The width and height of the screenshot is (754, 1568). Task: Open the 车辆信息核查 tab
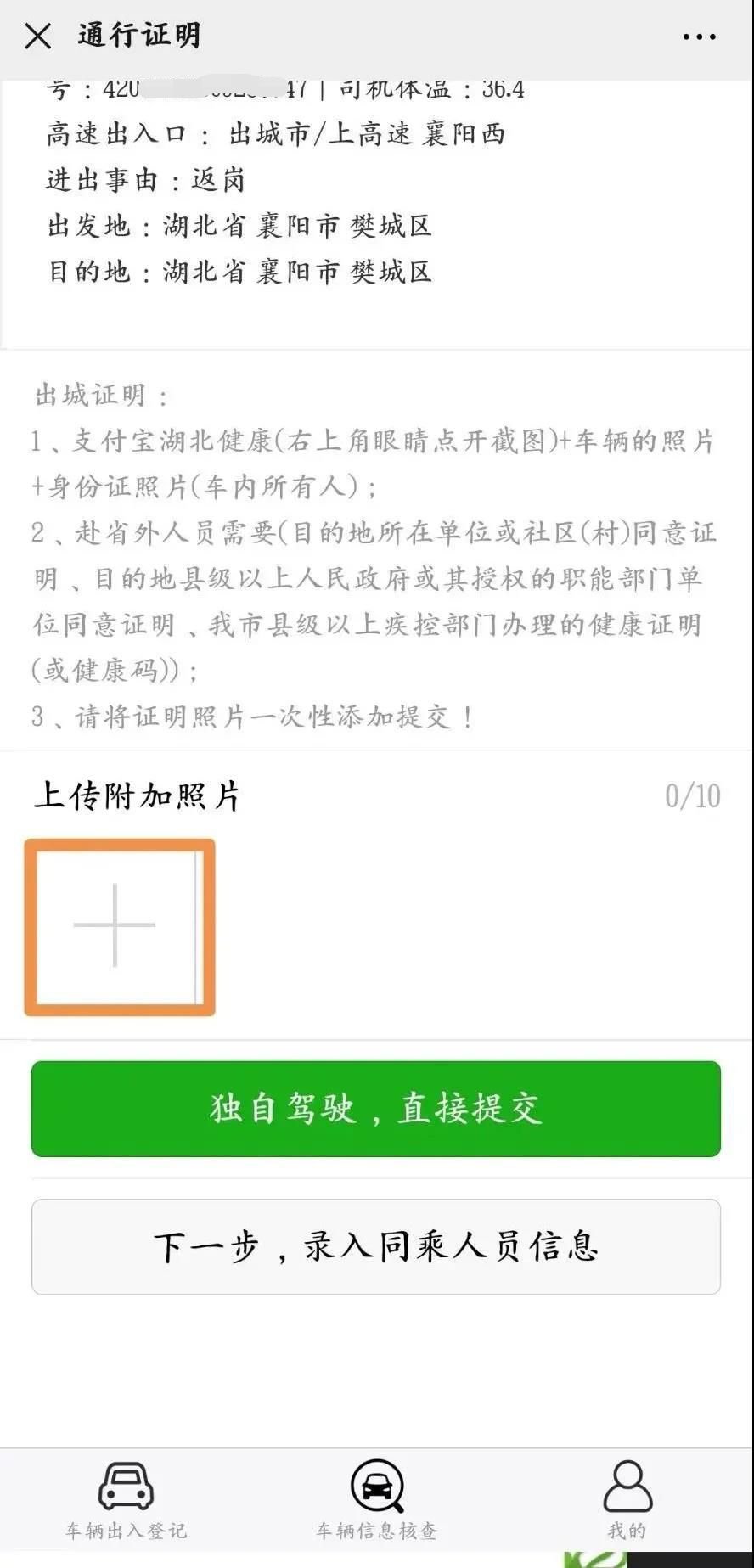coord(377,1501)
